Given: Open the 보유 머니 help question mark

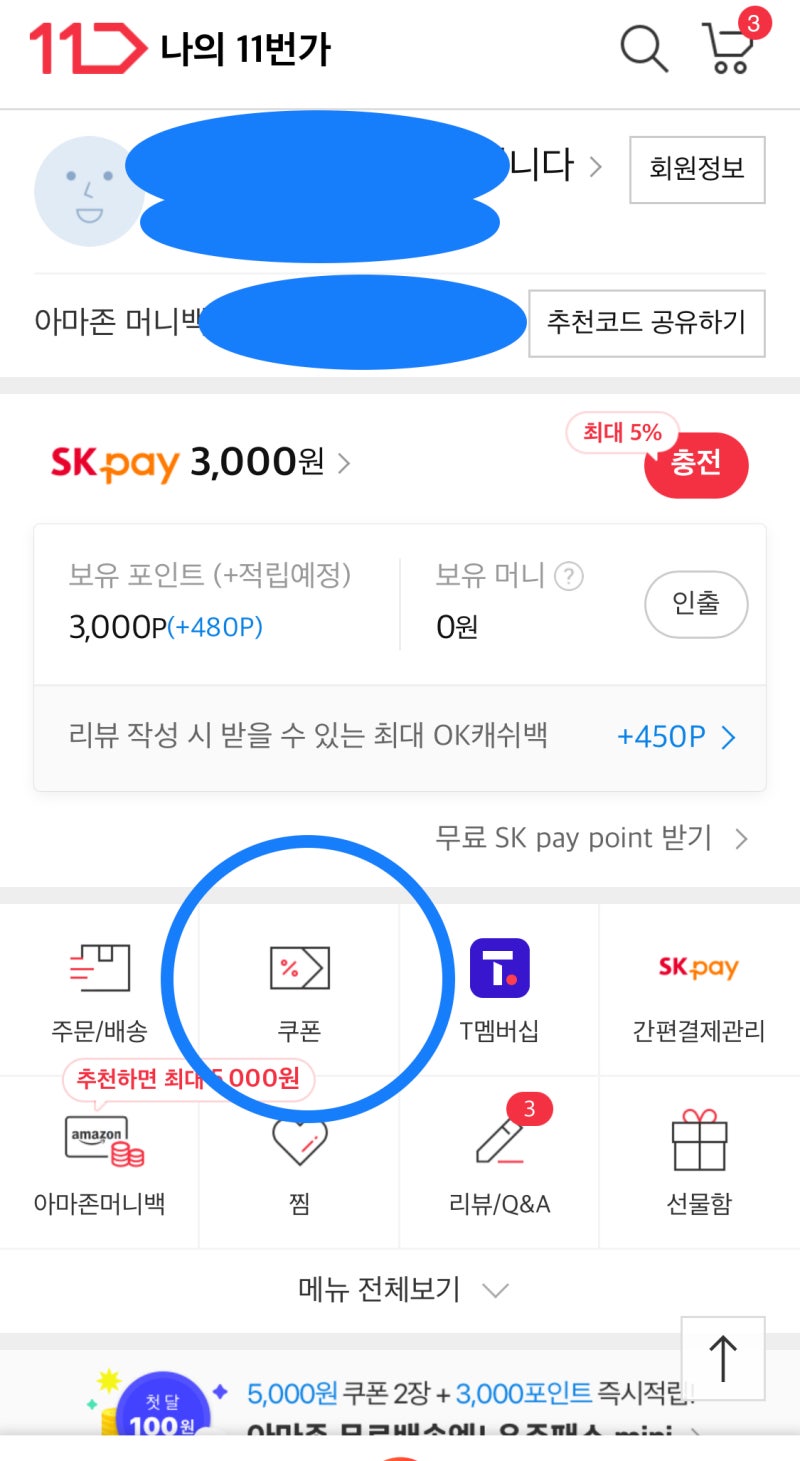Looking at the screenshot, I should click(570, 575).
